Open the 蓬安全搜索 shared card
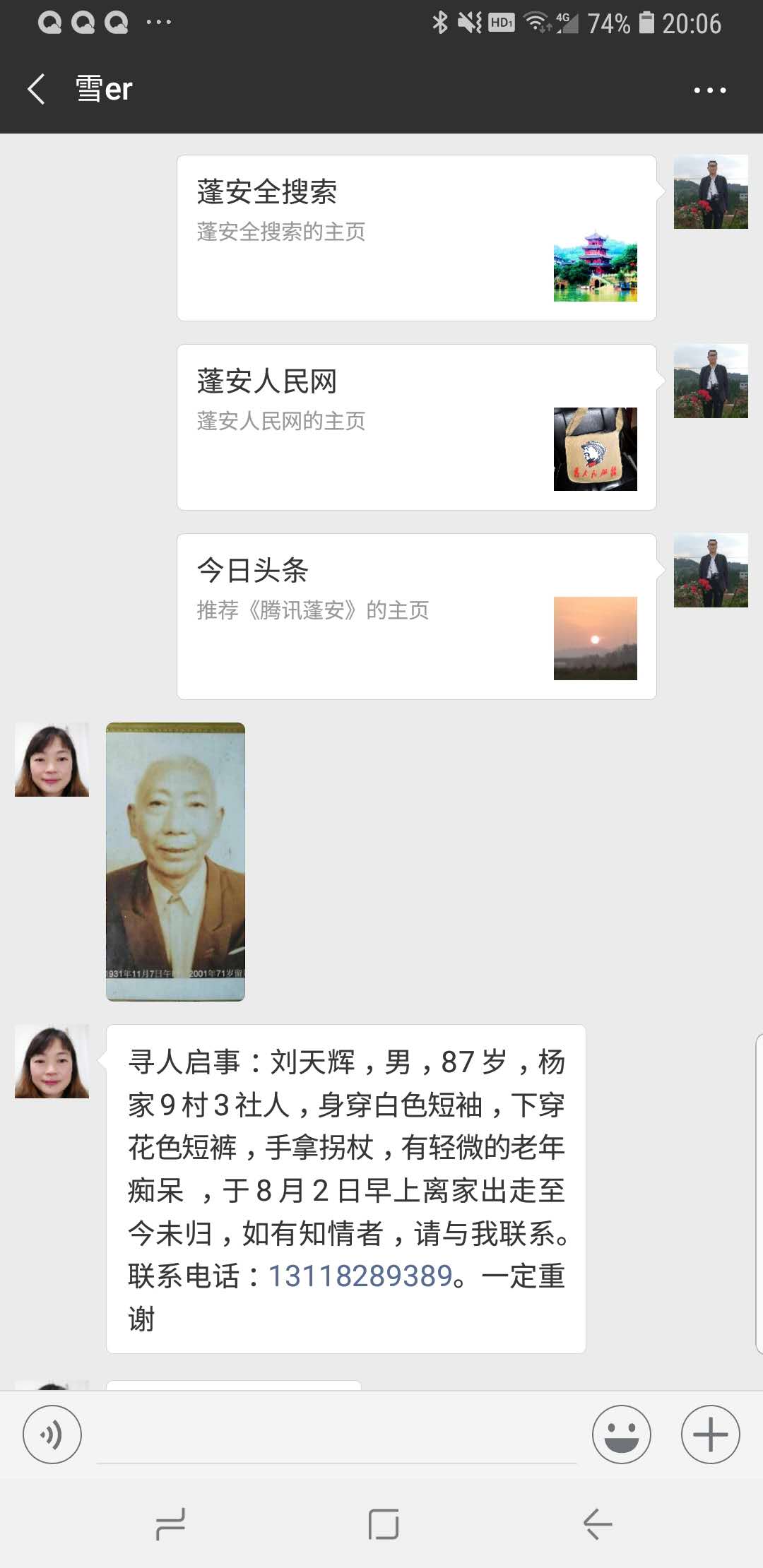Viewport: 763px width, 1568px height. (x=416, y=238)
